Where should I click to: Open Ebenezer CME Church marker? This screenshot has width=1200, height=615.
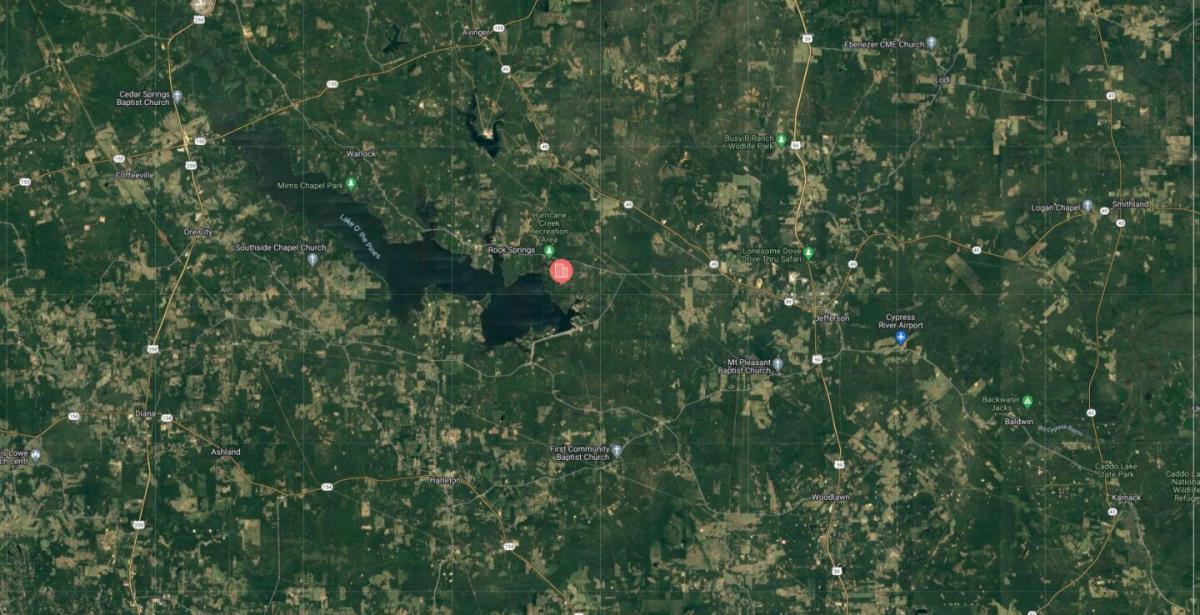click(930, 44)
